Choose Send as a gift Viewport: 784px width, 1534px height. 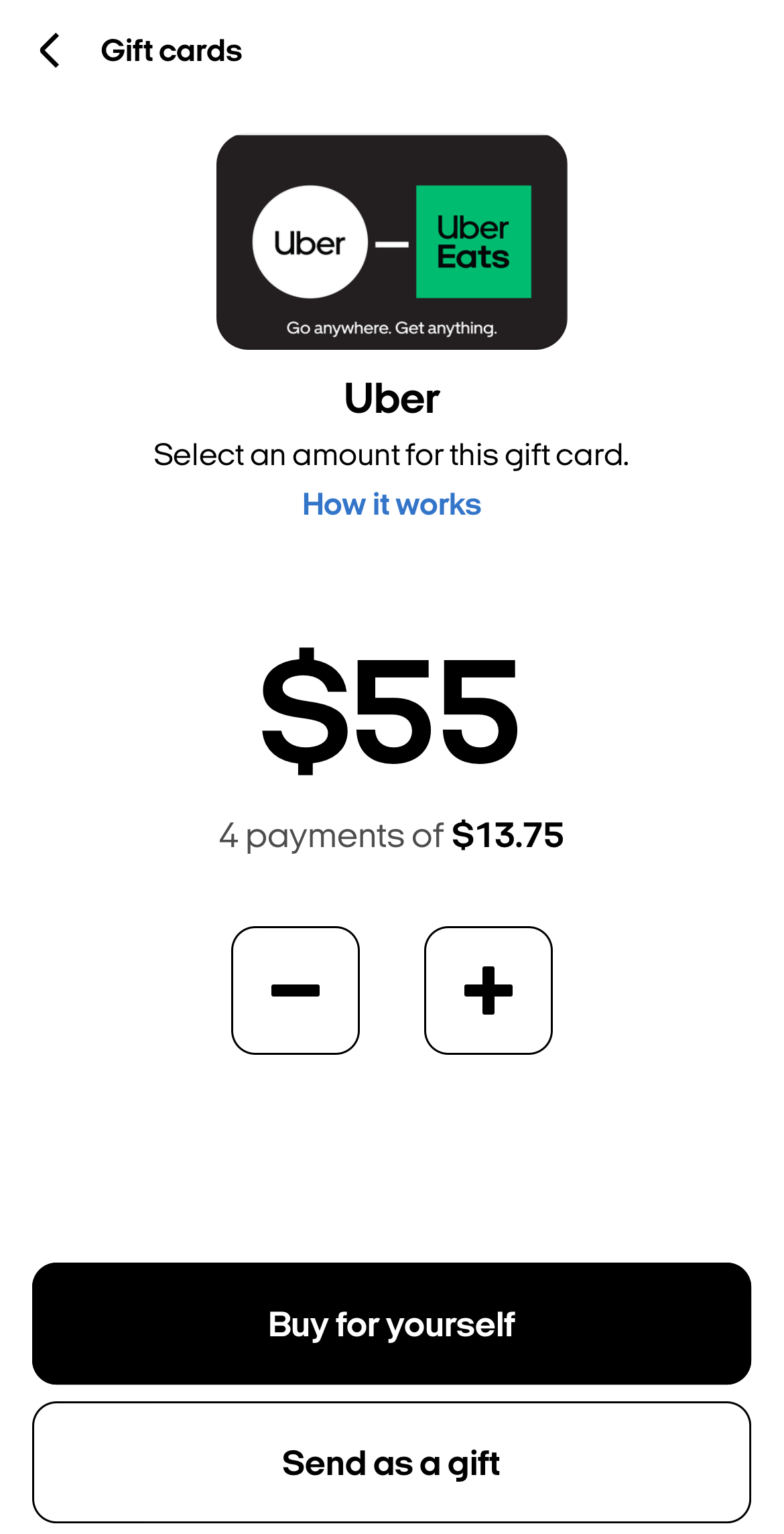point(391,1462)
